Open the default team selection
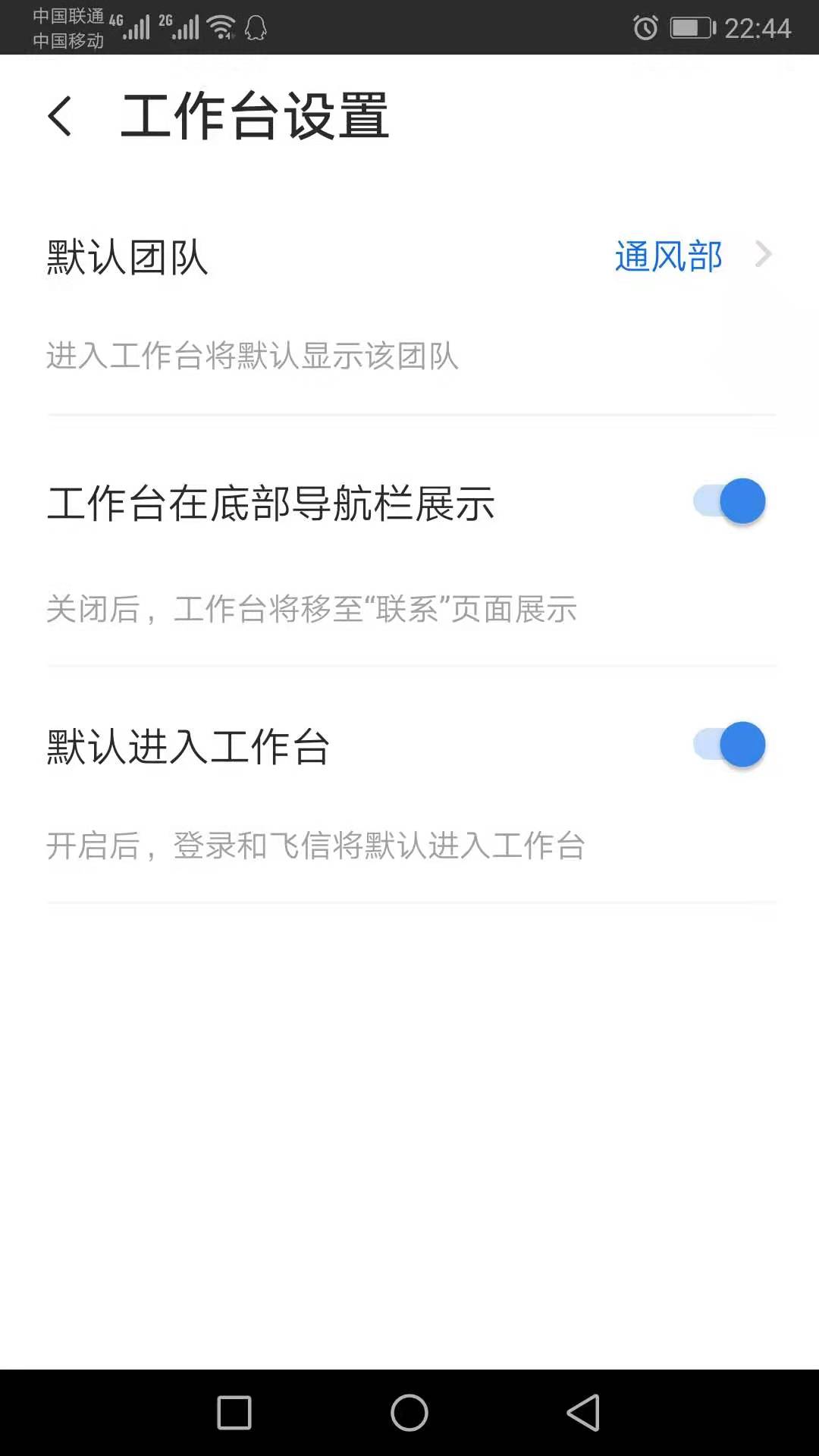This screenshot has height=1456, width=819. pos(409,257)
